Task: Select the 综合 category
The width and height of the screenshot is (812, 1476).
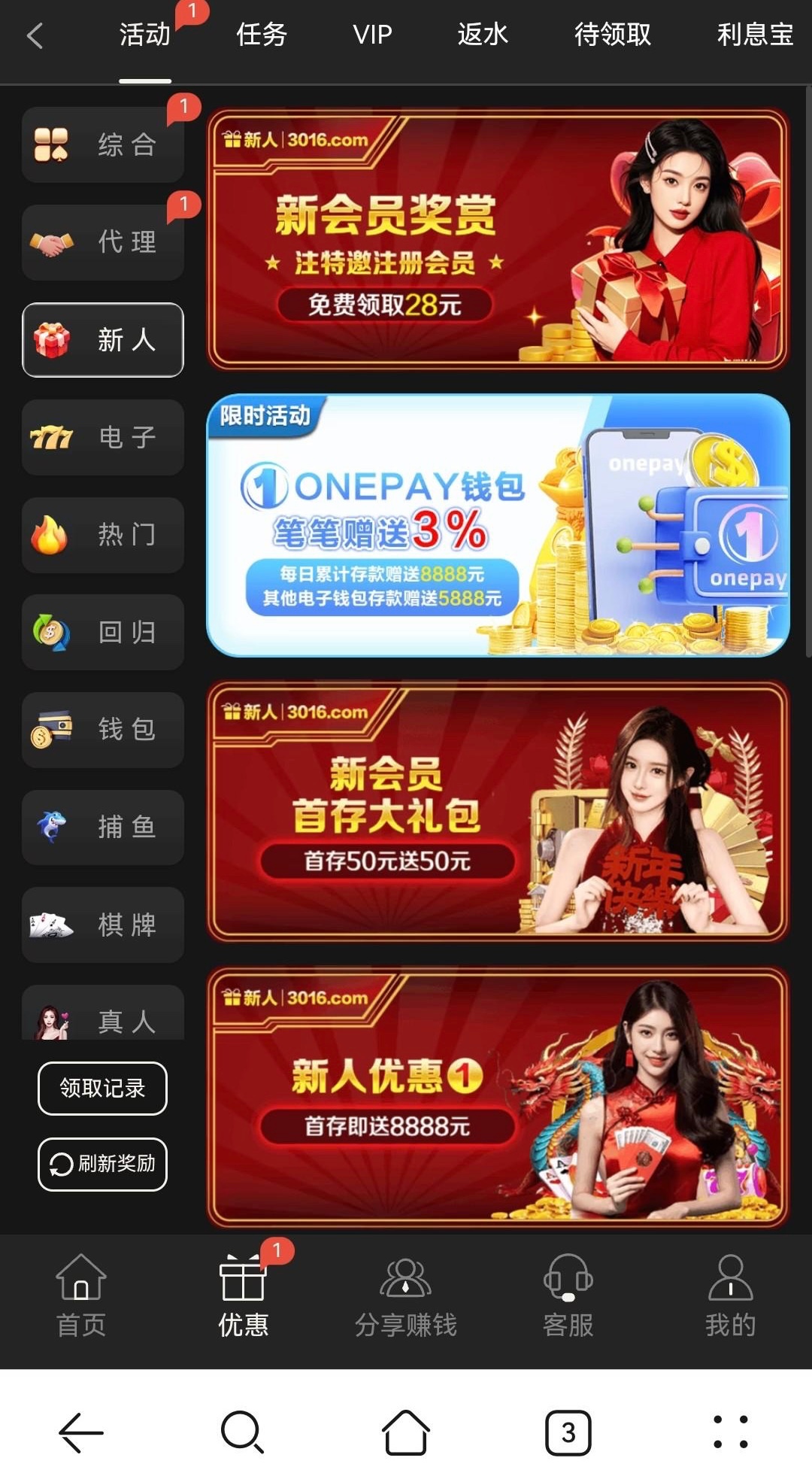Action: click(103, 144)
